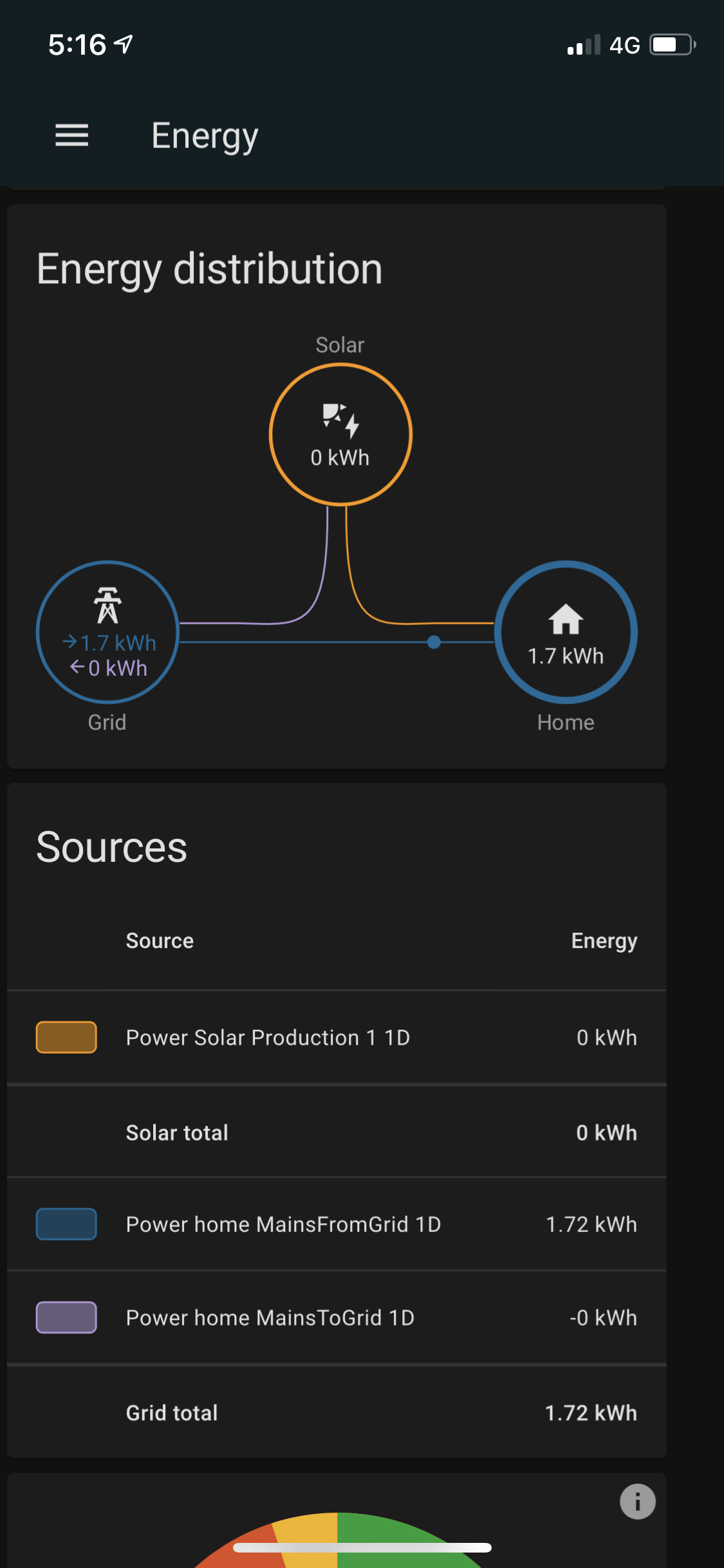Viewport: 724px width, 1568px height.
Task: Select the Grid node icon
Action: pos(107,633)
